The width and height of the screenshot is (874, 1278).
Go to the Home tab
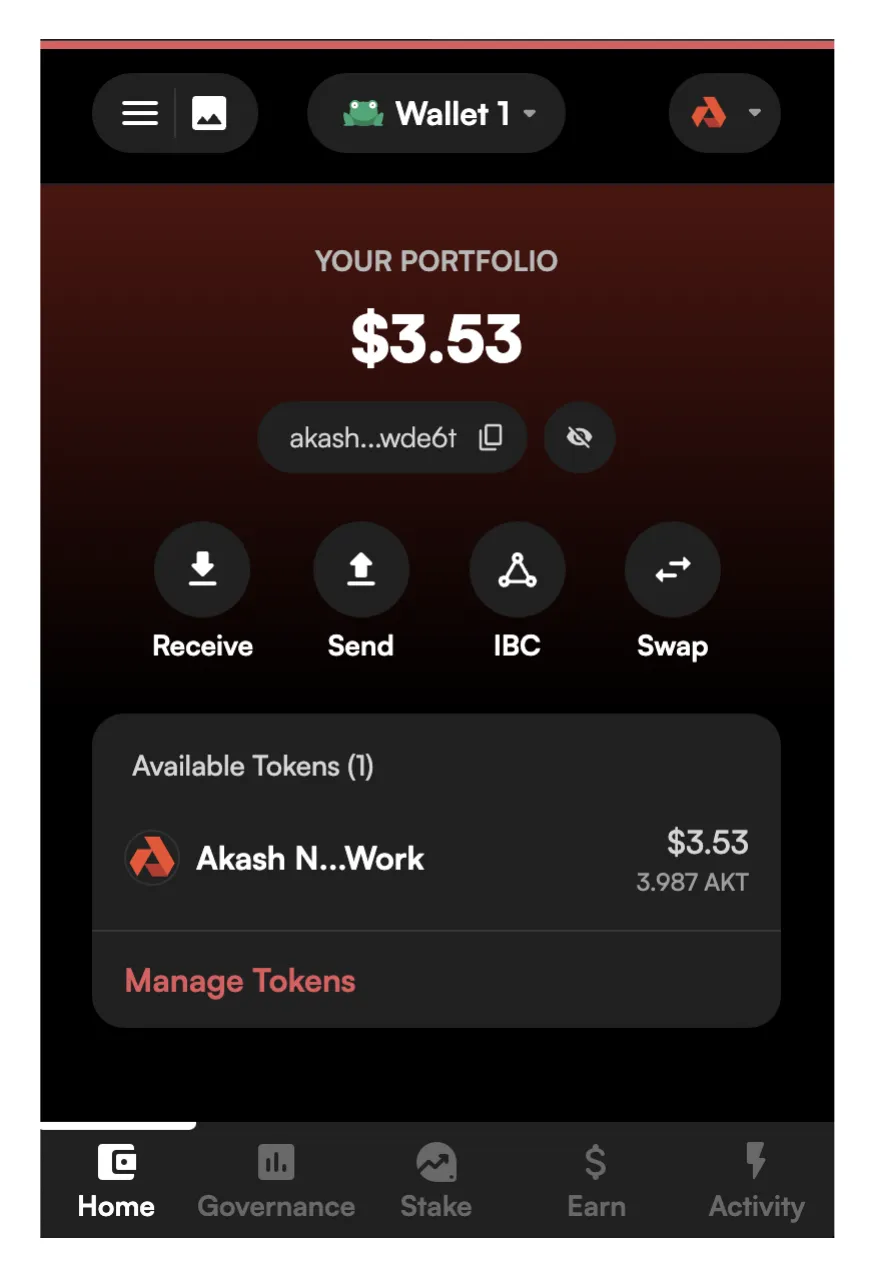point(117,1182)
